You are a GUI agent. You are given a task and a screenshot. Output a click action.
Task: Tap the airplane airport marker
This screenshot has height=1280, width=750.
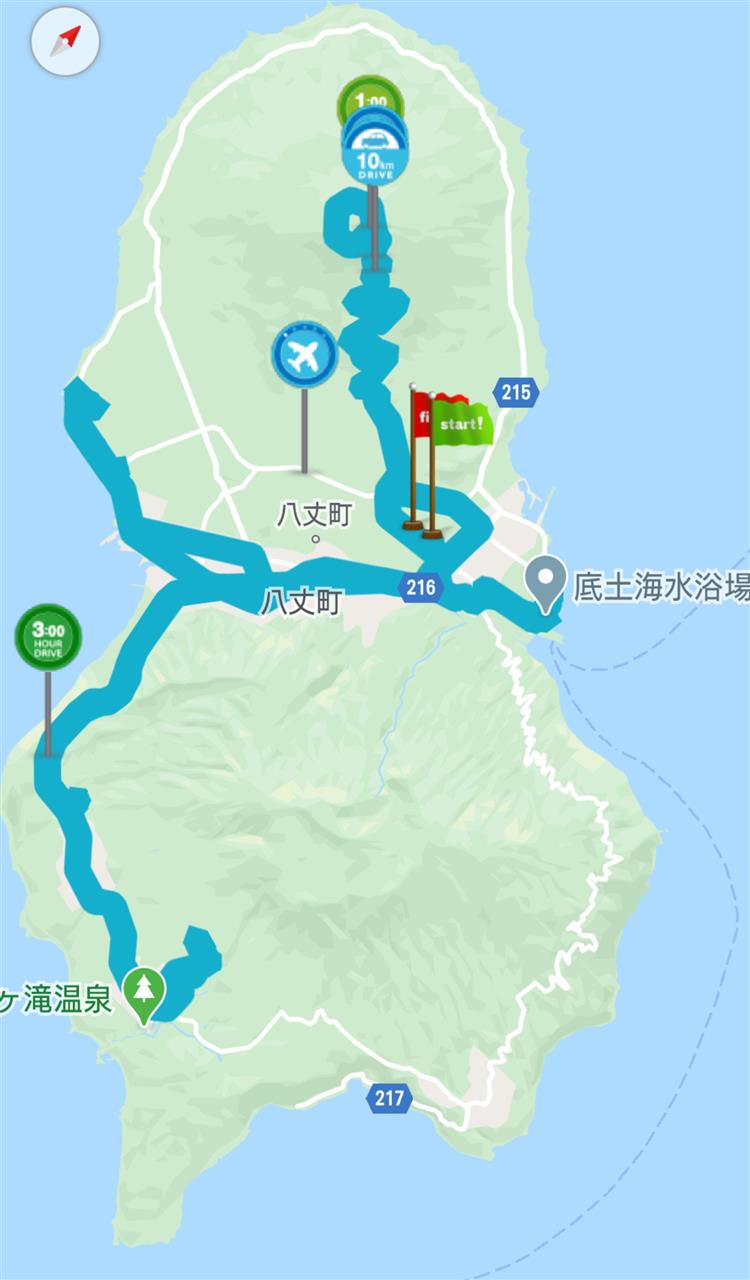(305, 355)
